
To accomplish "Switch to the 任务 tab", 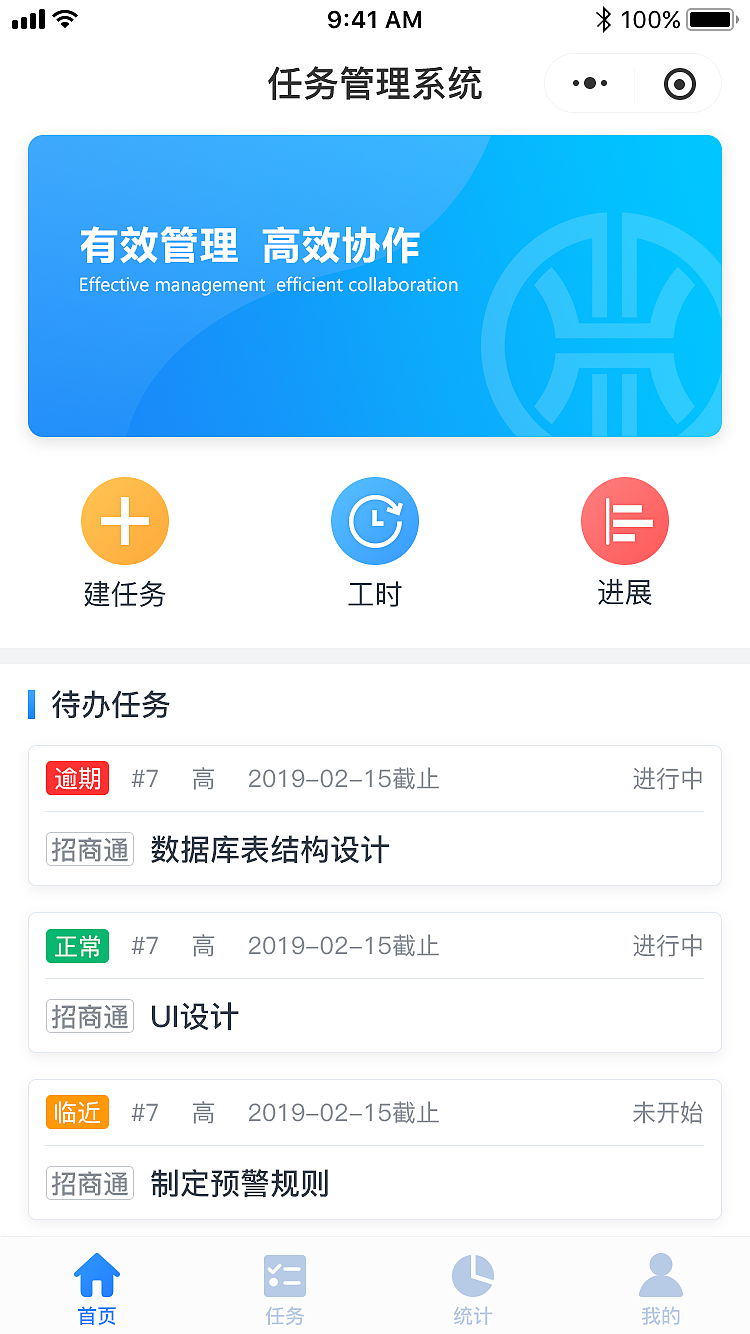I will tap(284, 1288).
